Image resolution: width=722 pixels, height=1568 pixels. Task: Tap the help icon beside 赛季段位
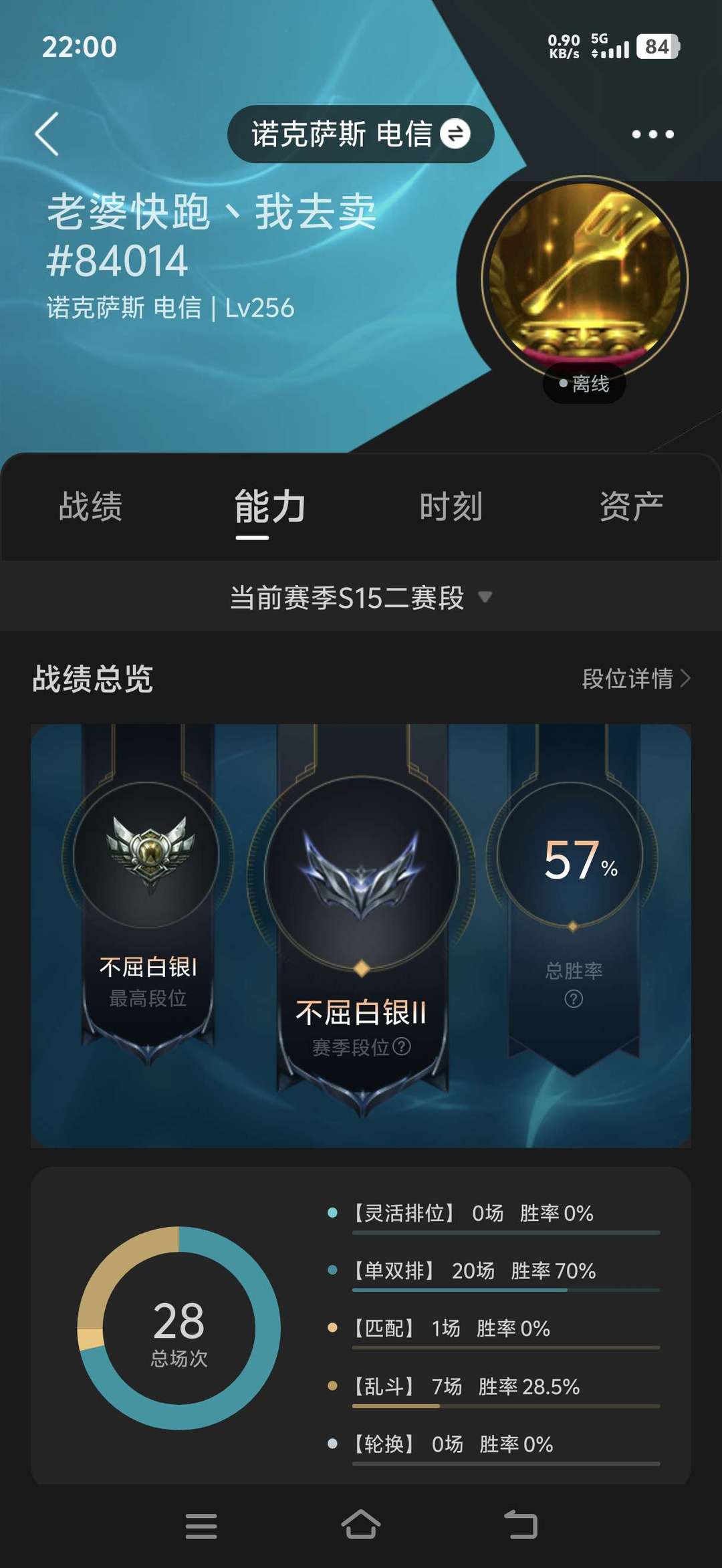pos(402,1046)
